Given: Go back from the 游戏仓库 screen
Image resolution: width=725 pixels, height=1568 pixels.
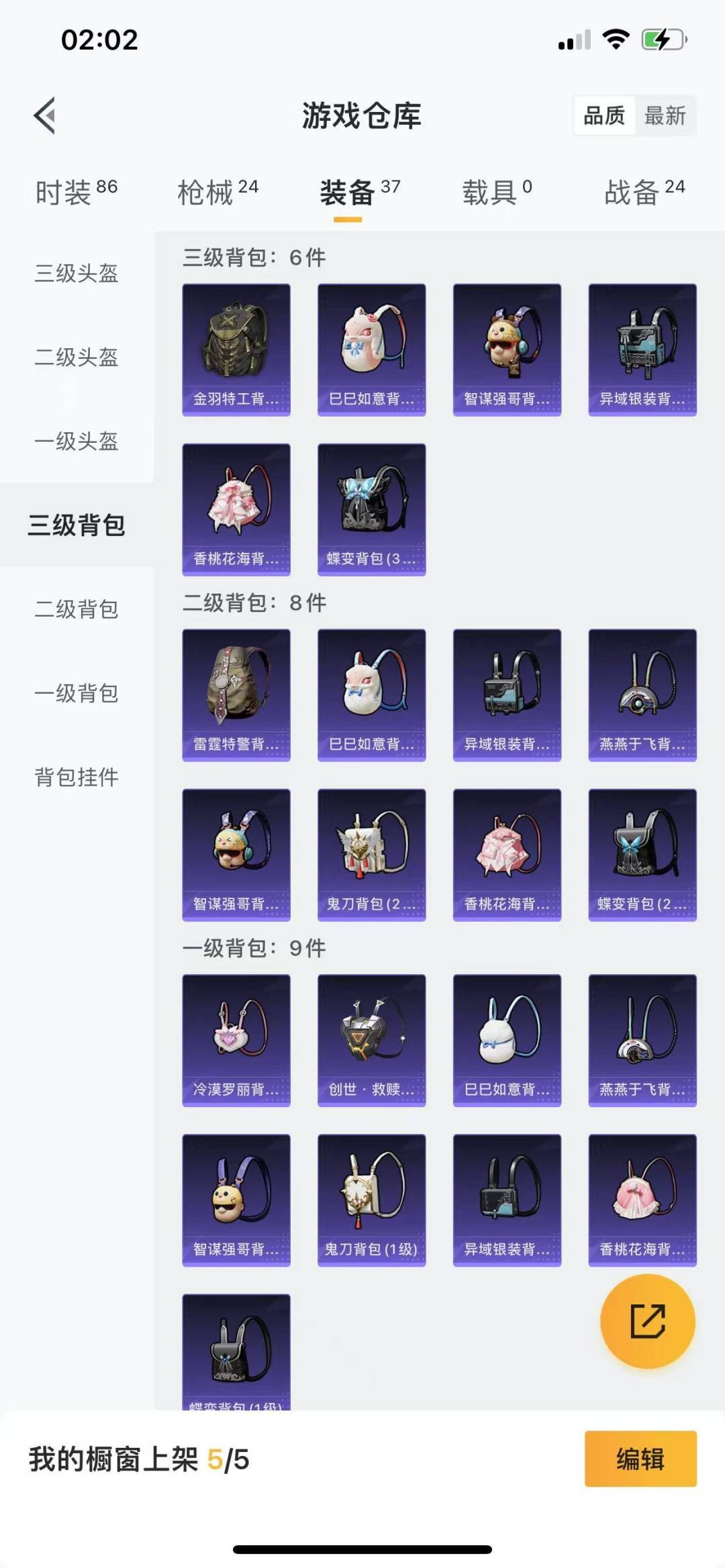Looking at the screenshot, I should coord(45,115).
